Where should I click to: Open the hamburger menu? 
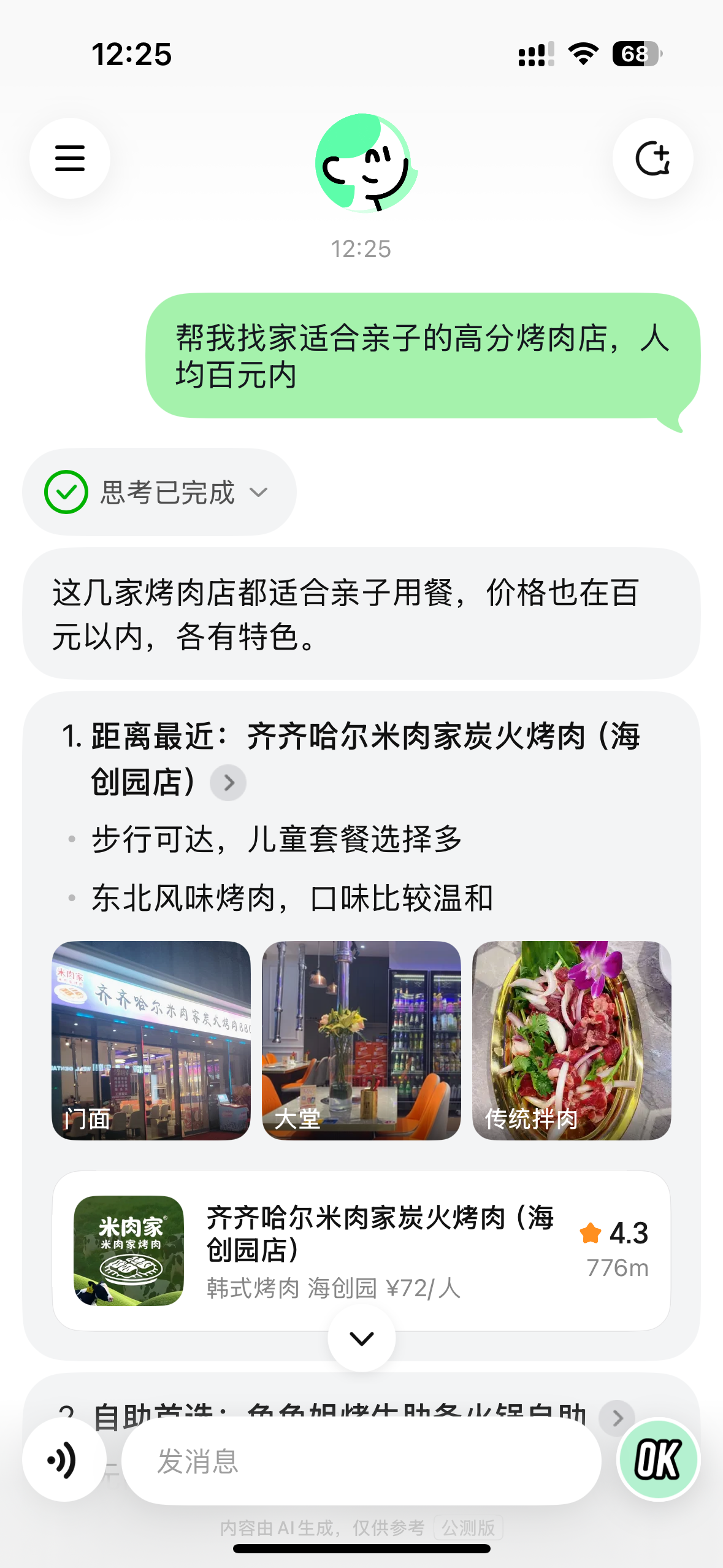coord(70,158)
